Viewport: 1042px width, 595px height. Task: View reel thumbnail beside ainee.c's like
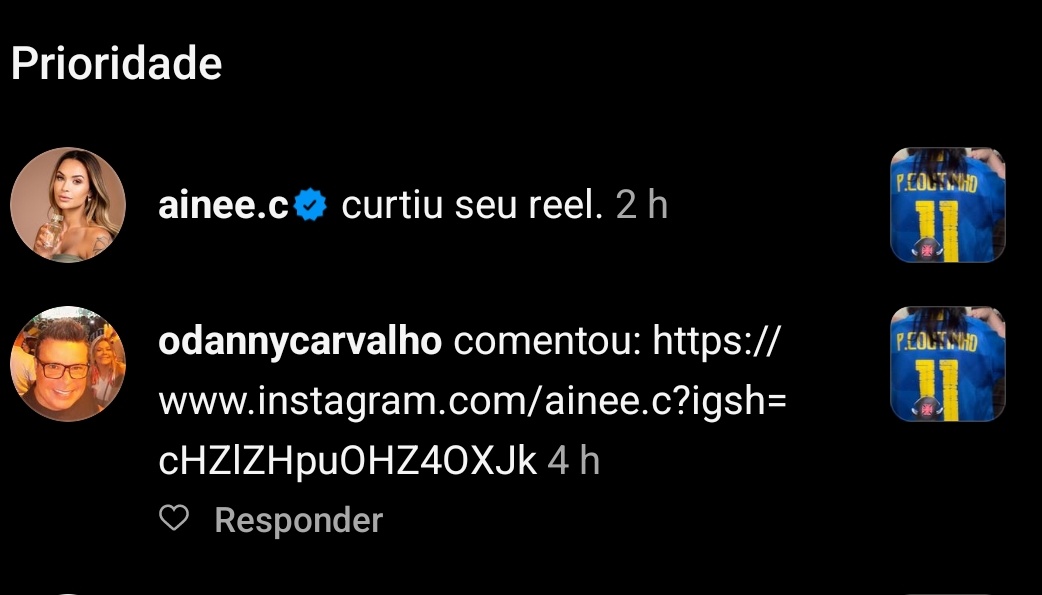pyautogui.click(x=947, y=205)
